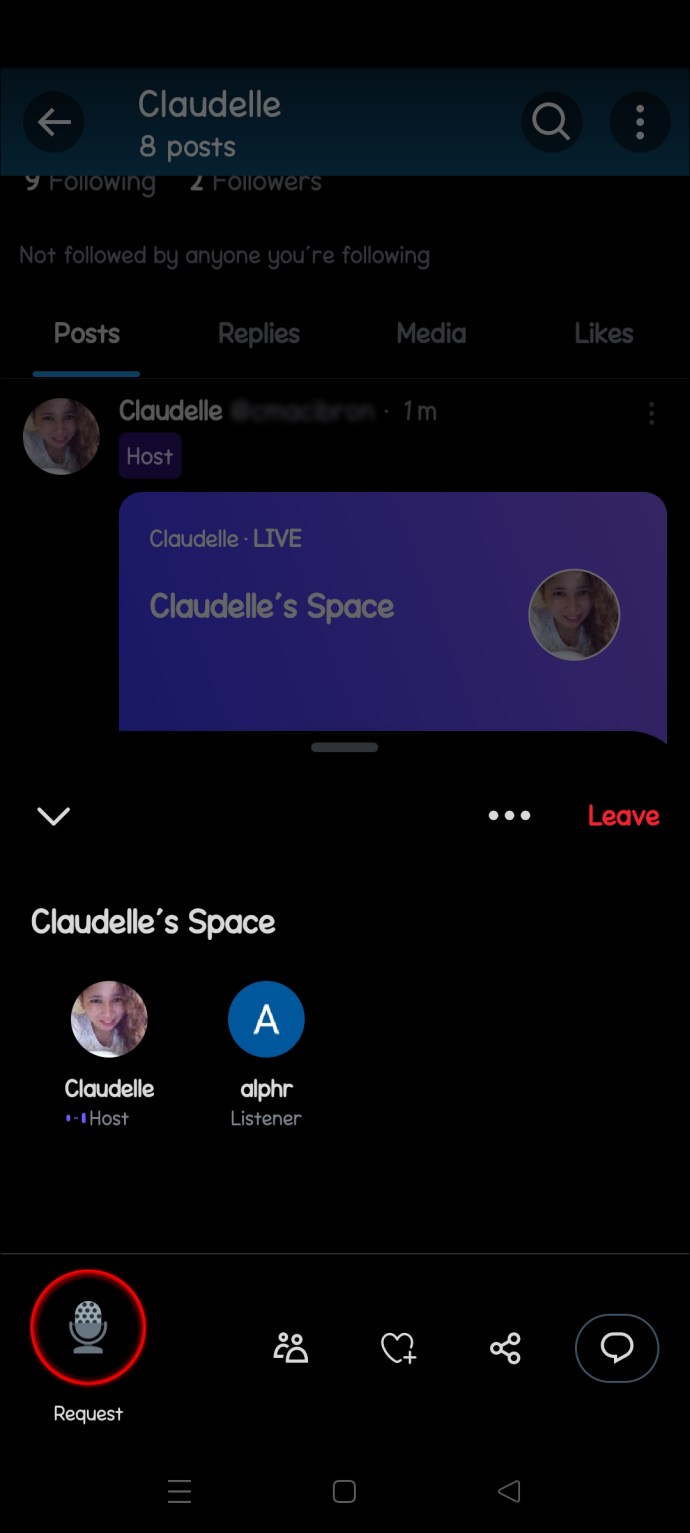The image size is (690, 1533).
Task: Open the comment bubble button
Action: (x=616, y=1348)
